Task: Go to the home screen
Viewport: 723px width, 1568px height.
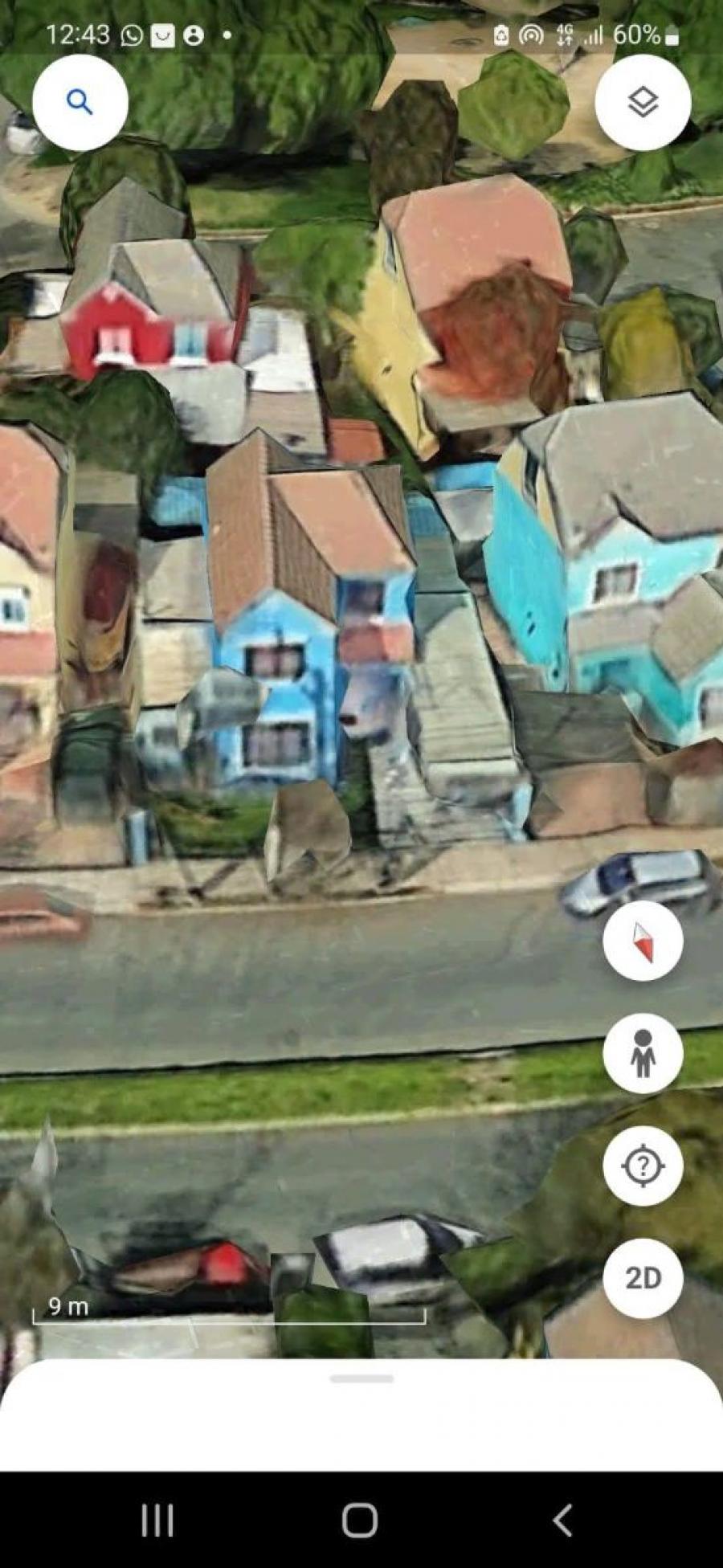Action: point(360,1520)
